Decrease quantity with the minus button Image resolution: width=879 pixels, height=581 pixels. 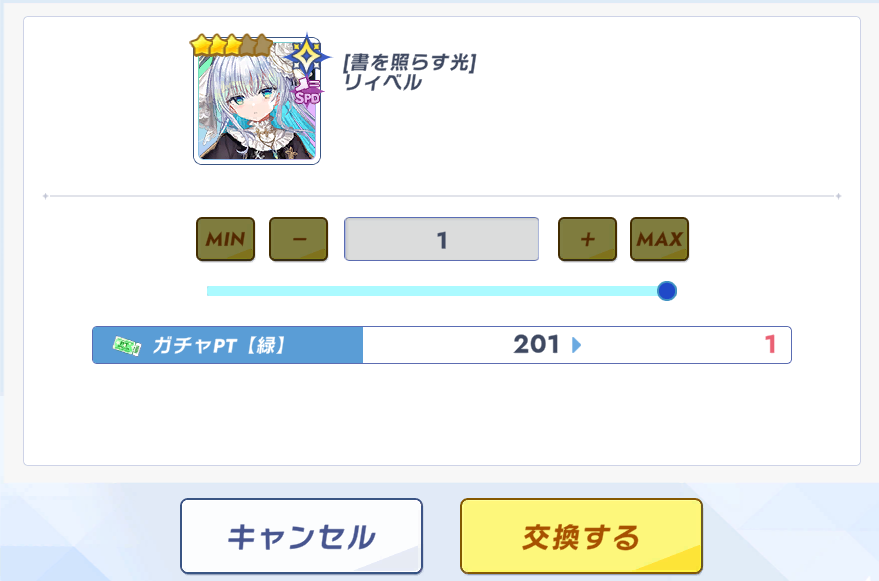click(x=298, y=239)
